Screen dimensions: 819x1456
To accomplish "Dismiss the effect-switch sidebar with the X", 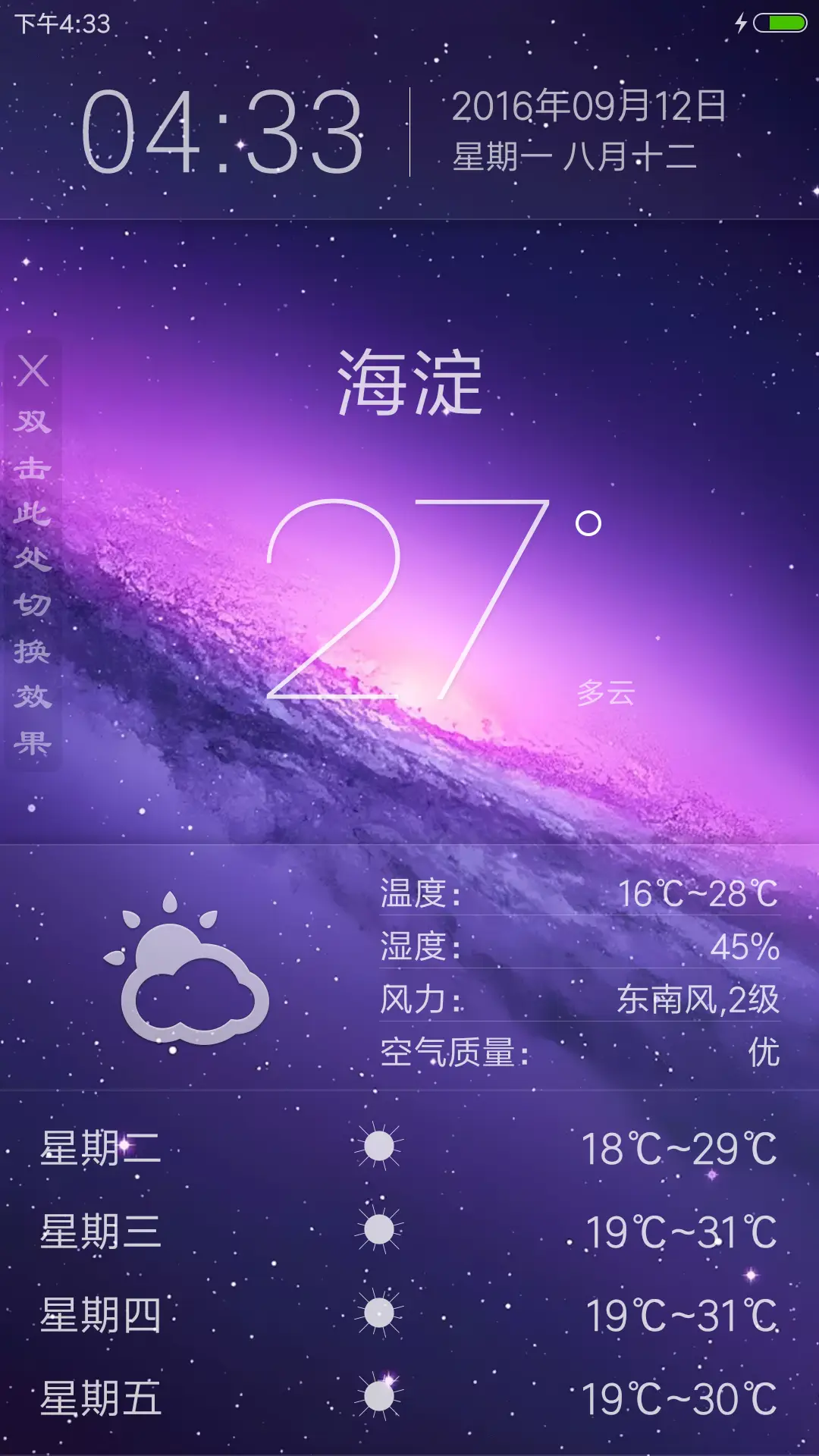I will (32, 372).
